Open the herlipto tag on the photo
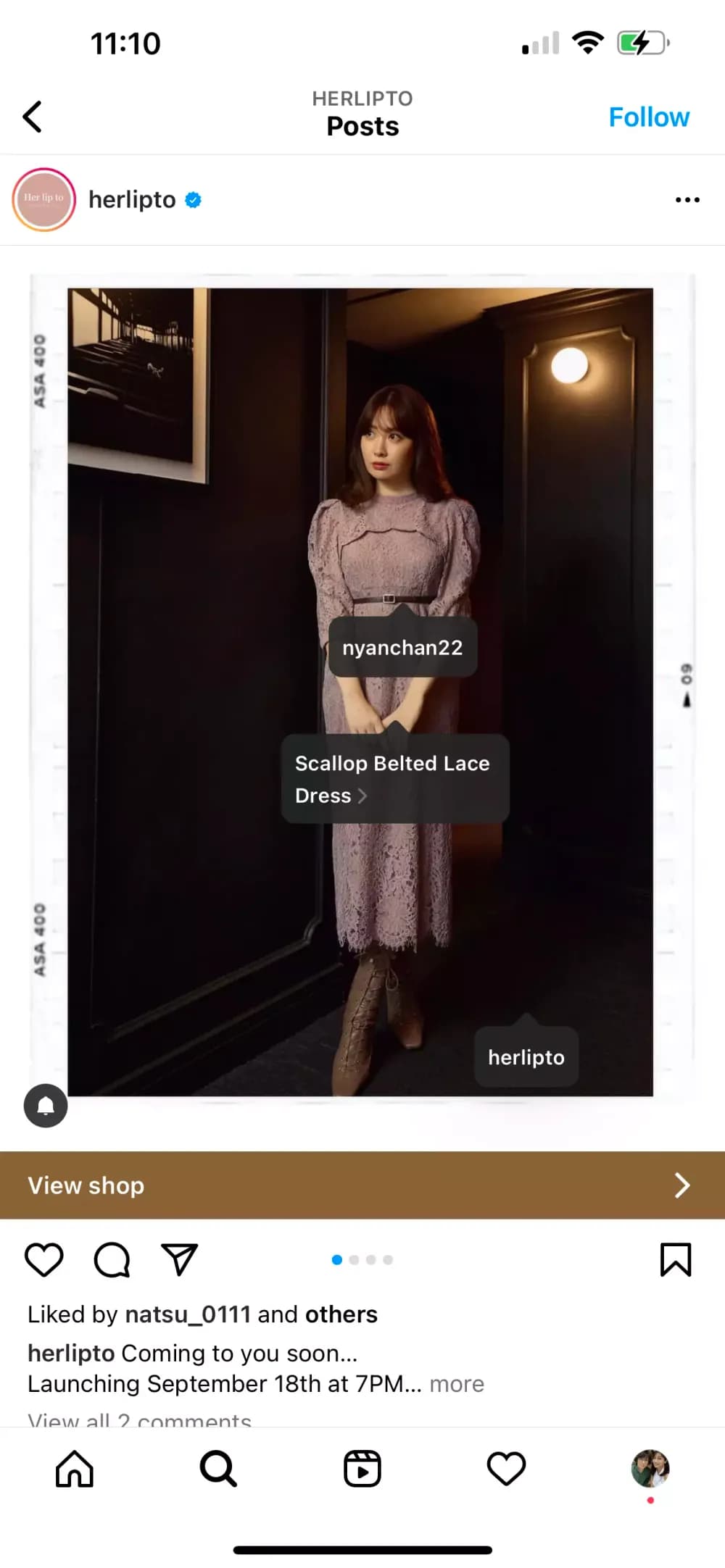Viewport: 725px width, 1568px height. click(526, 1057)
